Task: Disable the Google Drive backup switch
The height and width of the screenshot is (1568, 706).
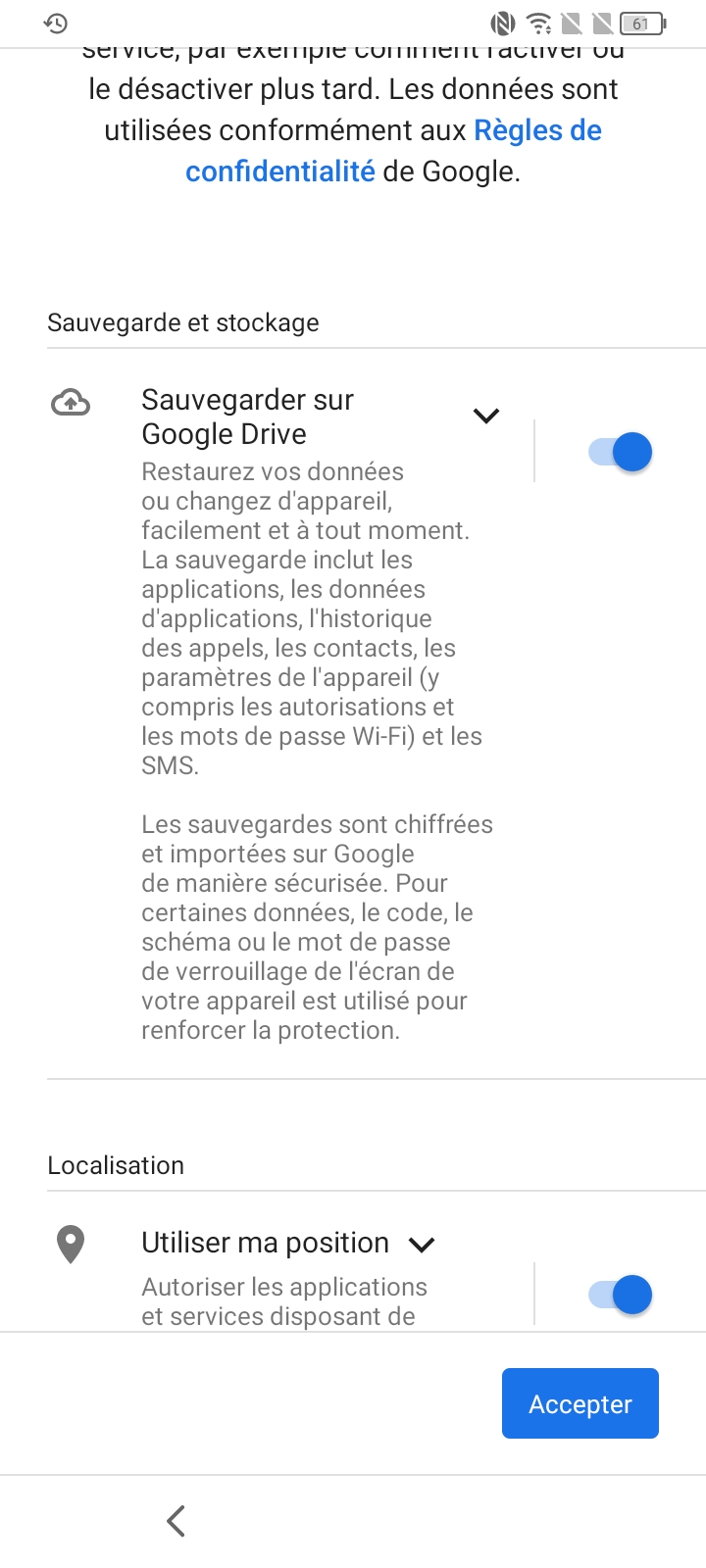Action: [621, 452]
